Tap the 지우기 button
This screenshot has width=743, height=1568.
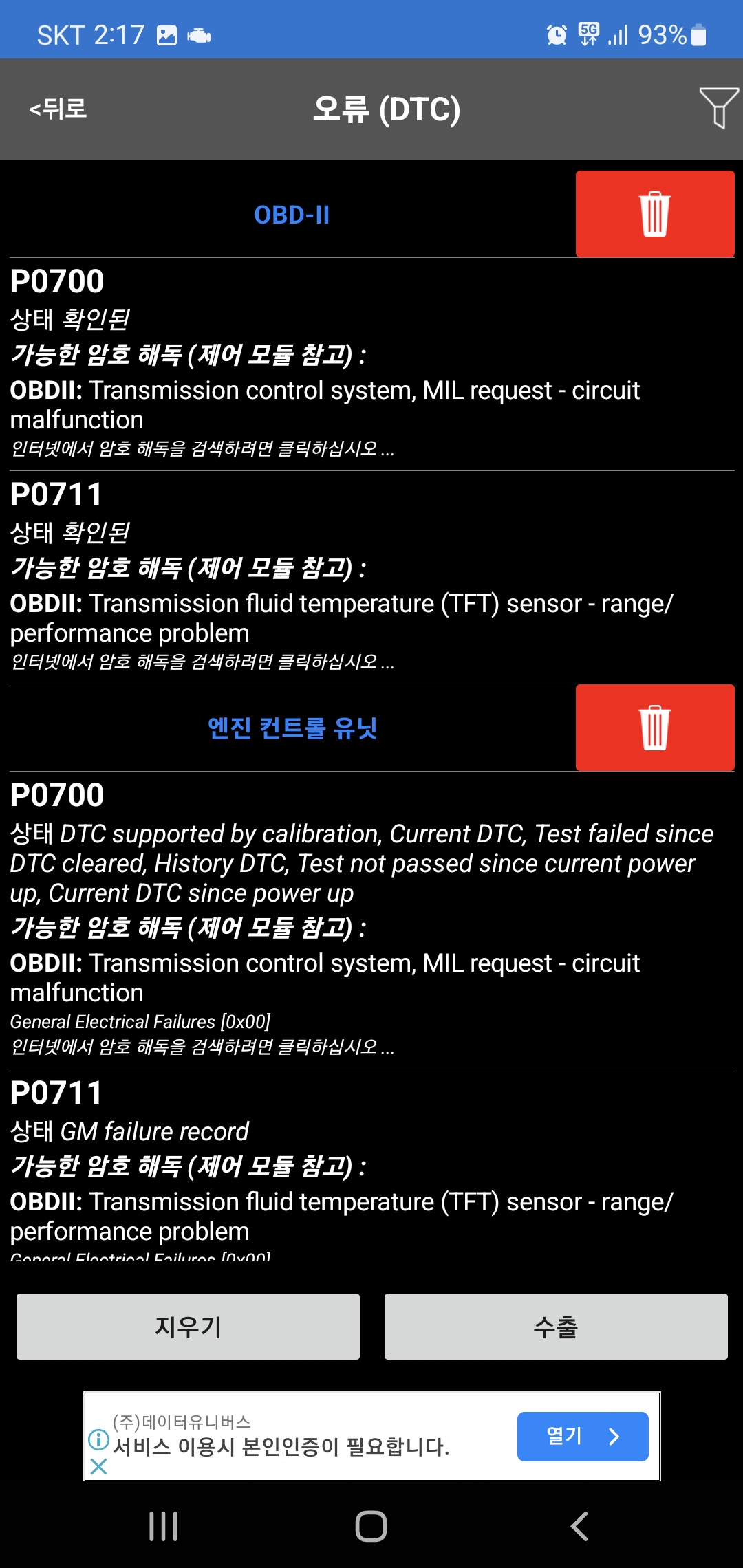188,1327
